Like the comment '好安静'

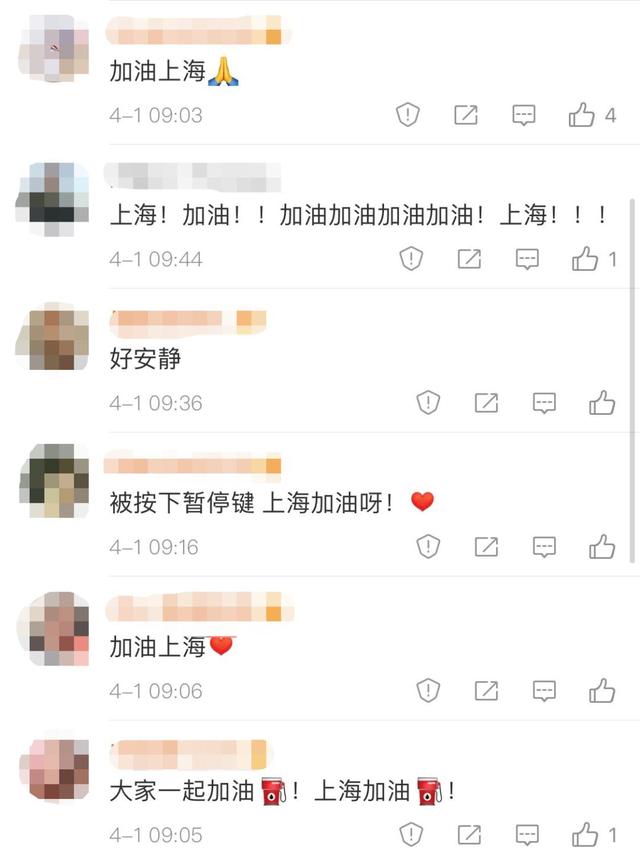[x=602, y=403]
